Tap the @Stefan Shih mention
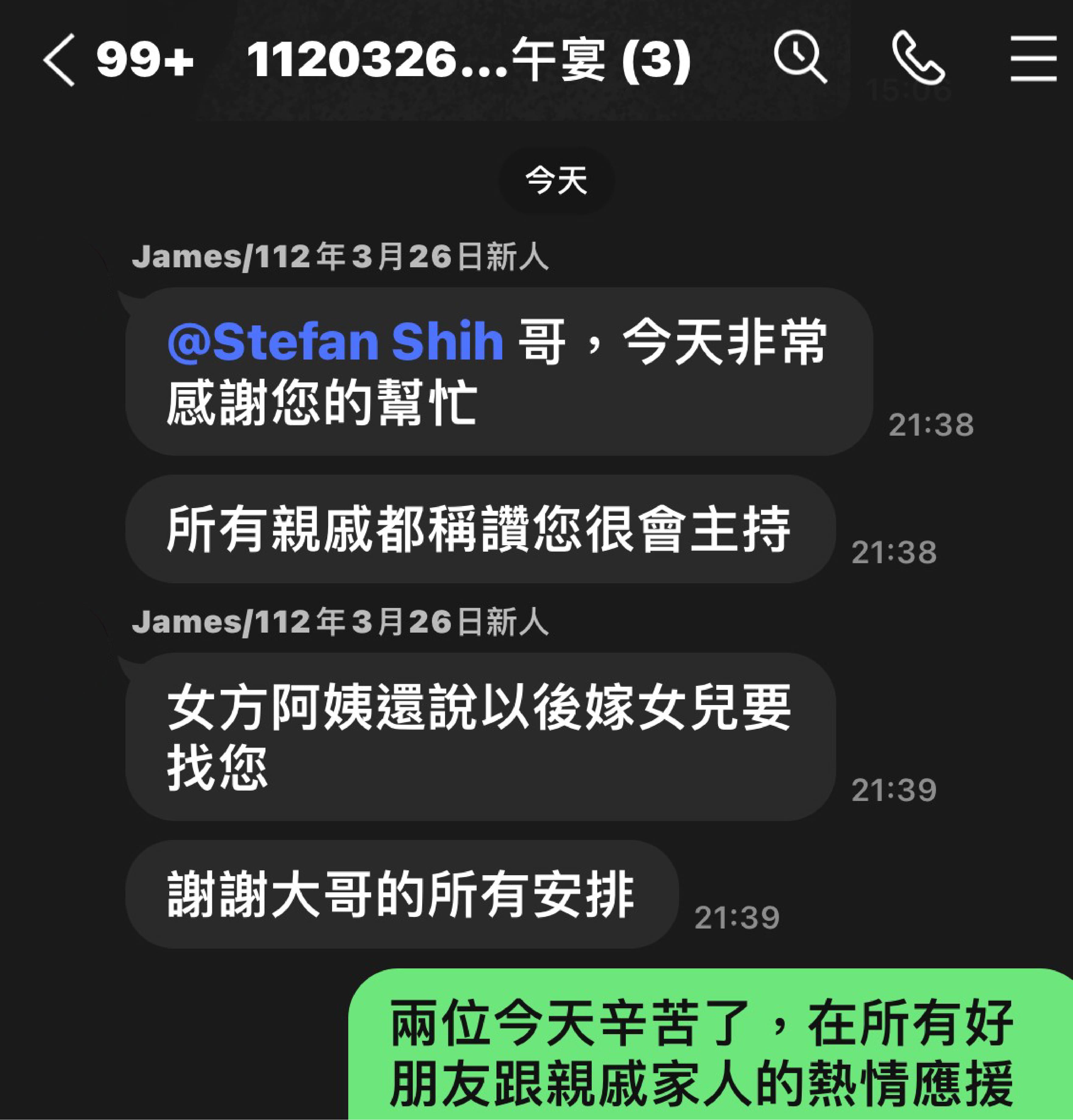 pyautogui.click(x=335, y=342)
